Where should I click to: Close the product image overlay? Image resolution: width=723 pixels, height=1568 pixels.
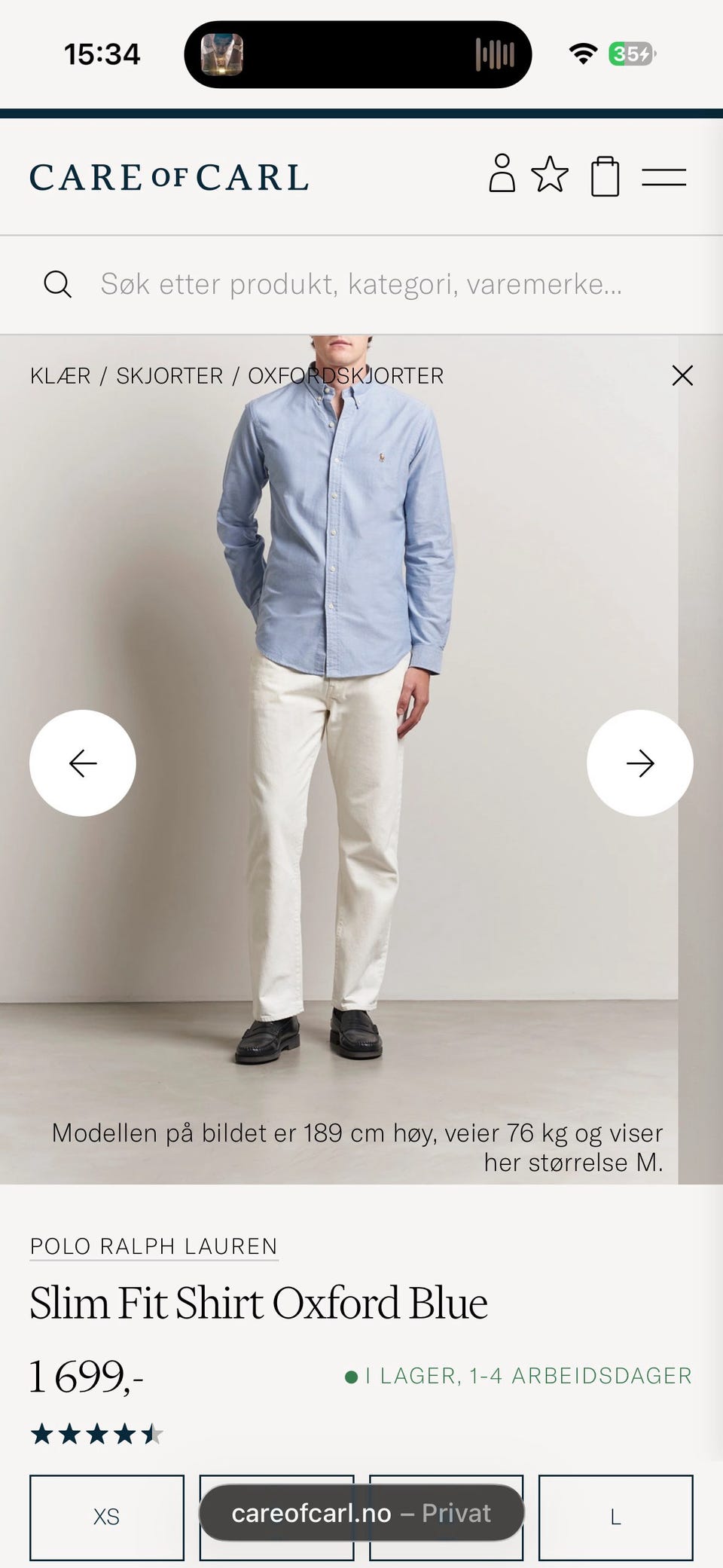[682, 375]
